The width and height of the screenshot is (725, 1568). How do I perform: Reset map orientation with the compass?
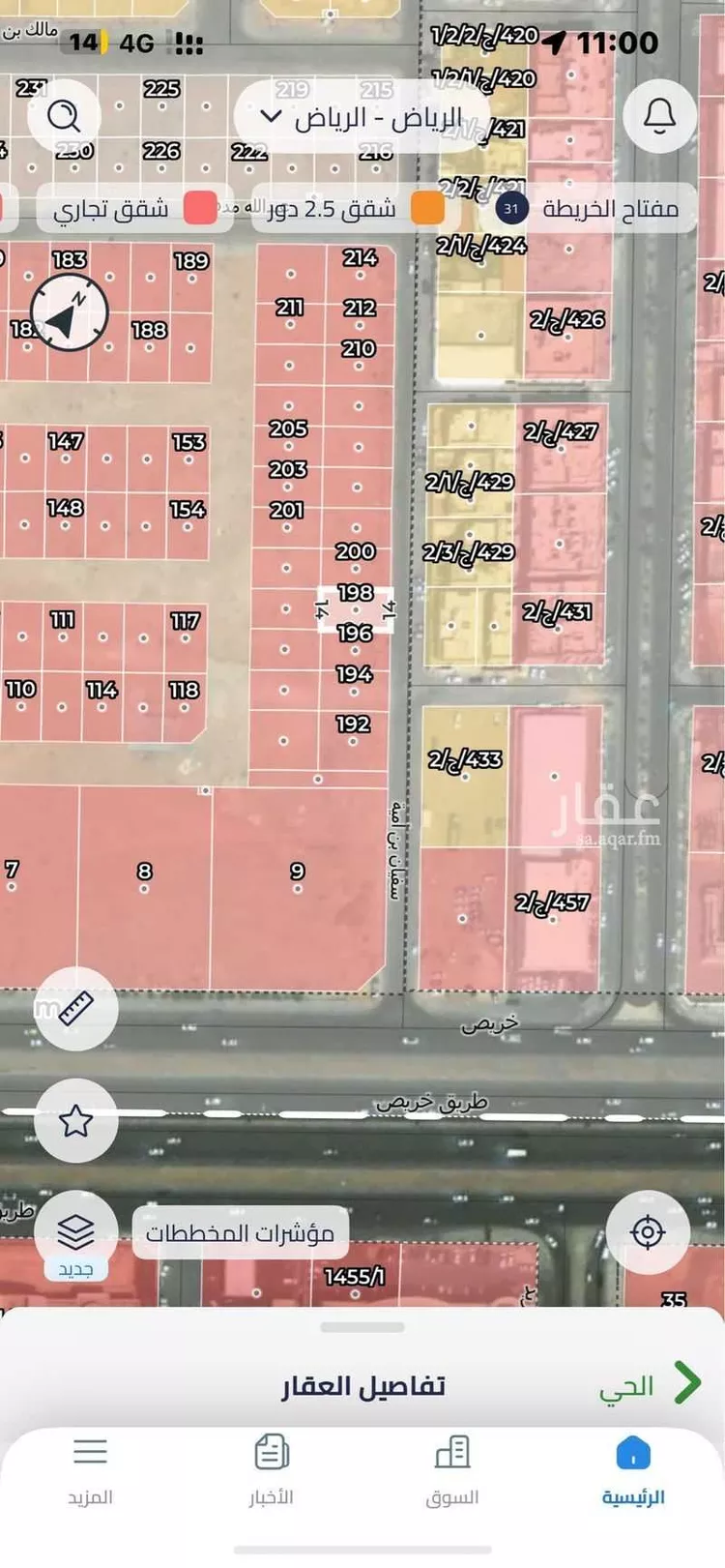coord(69,312)
